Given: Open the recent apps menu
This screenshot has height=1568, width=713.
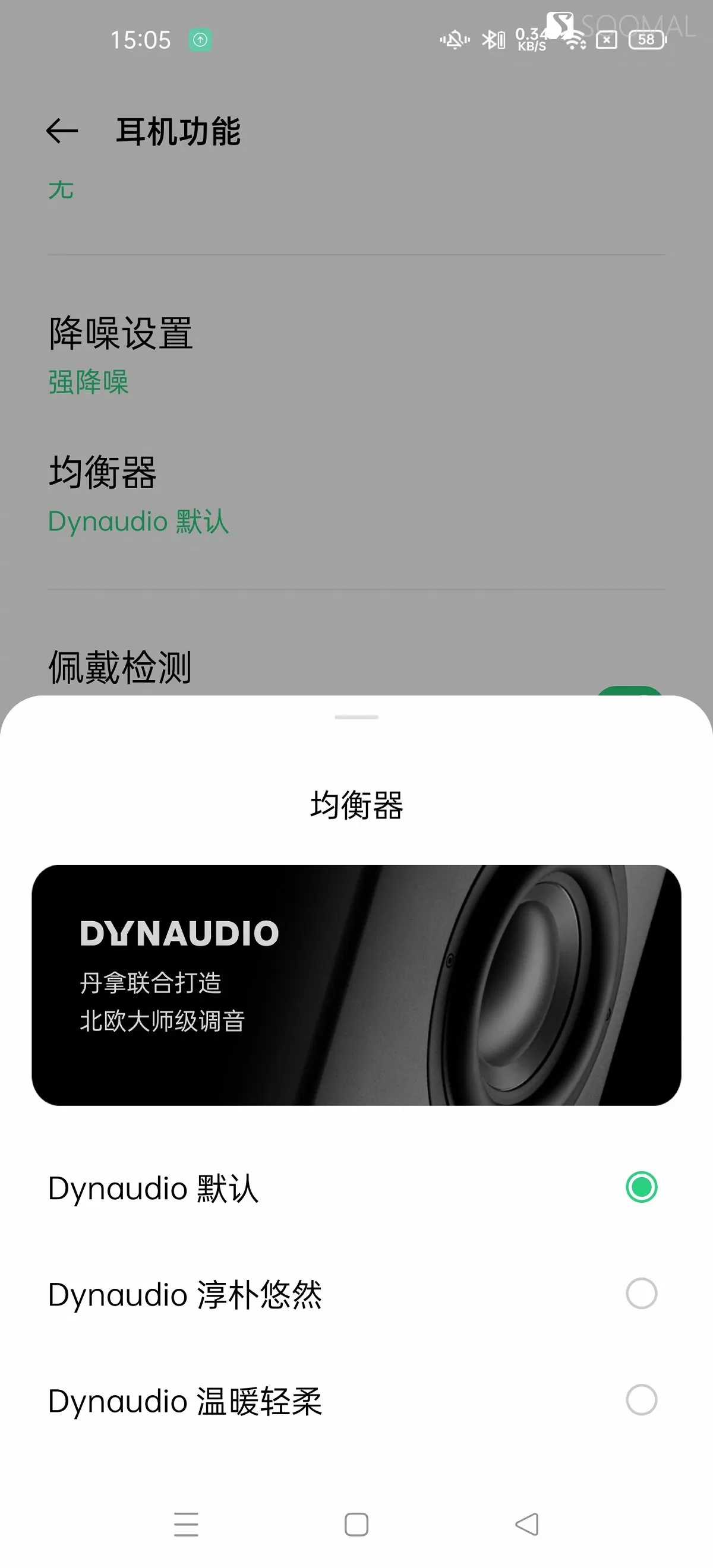Looking at the screenshot, I should point(187,1525).
